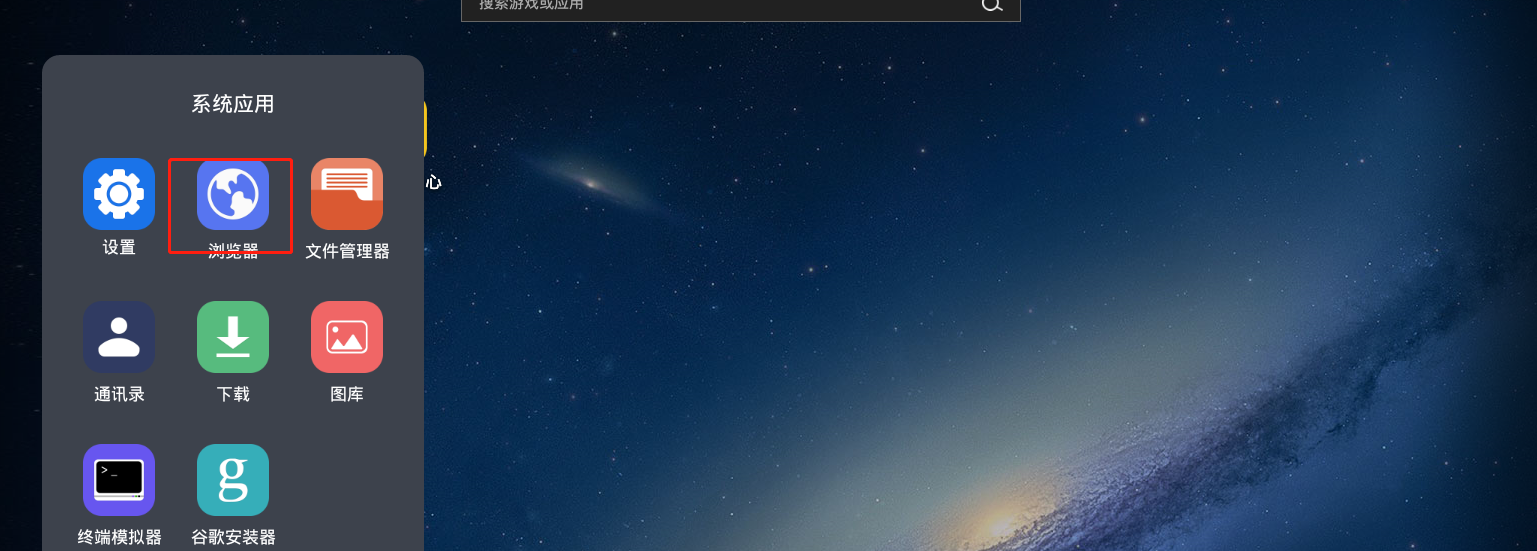Screen dimensions: 1537x551
Task: Open the 图库 gallery app
Action: point(347,337)
